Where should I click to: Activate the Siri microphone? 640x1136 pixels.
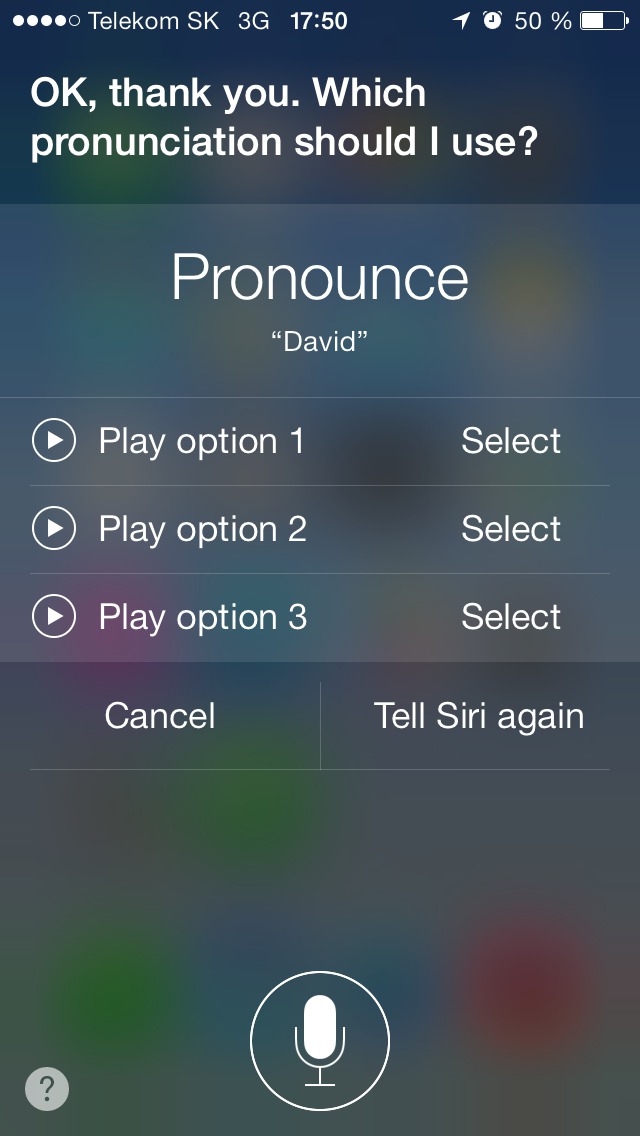point(320,1041)
